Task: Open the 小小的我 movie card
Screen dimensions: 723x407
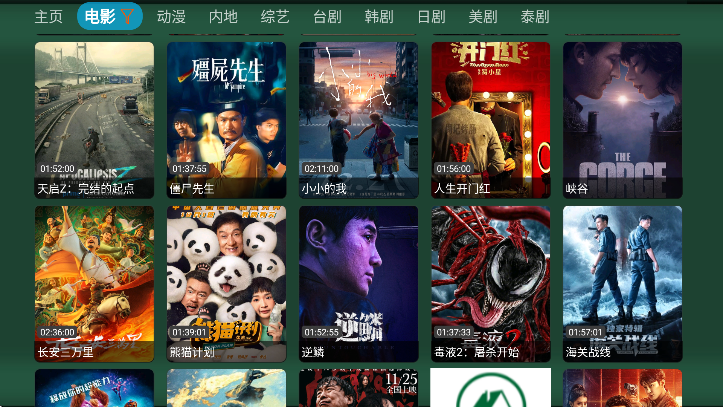Action: coord(358,119)
